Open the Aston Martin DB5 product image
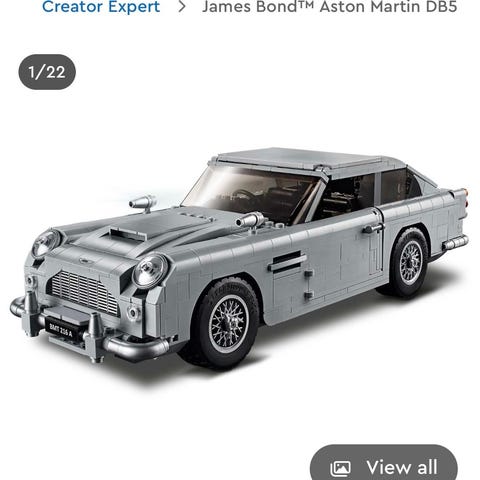 click(239, 257)
